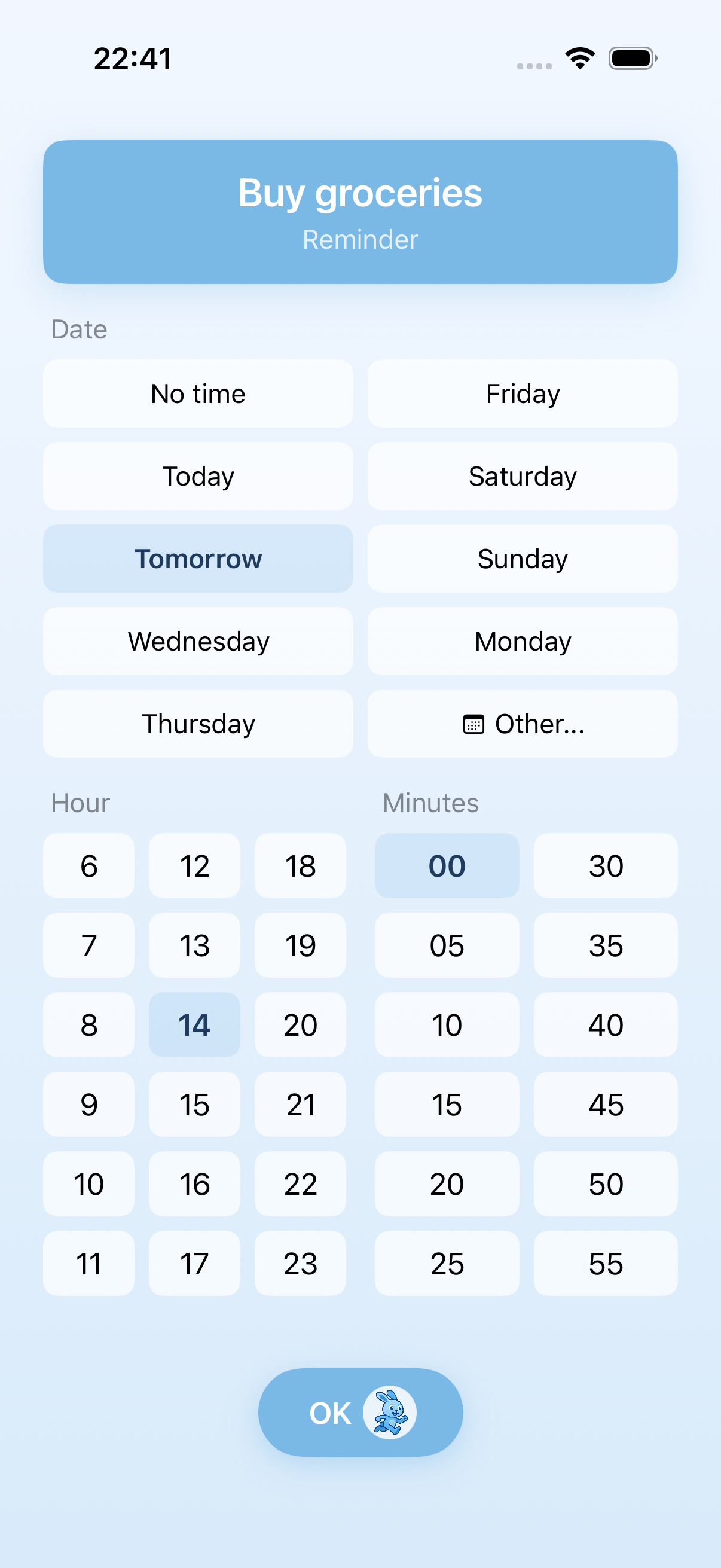Choose 45 in the Minutes column
The height and width of the screenshot is (1568, 721).
[605, 1104]
